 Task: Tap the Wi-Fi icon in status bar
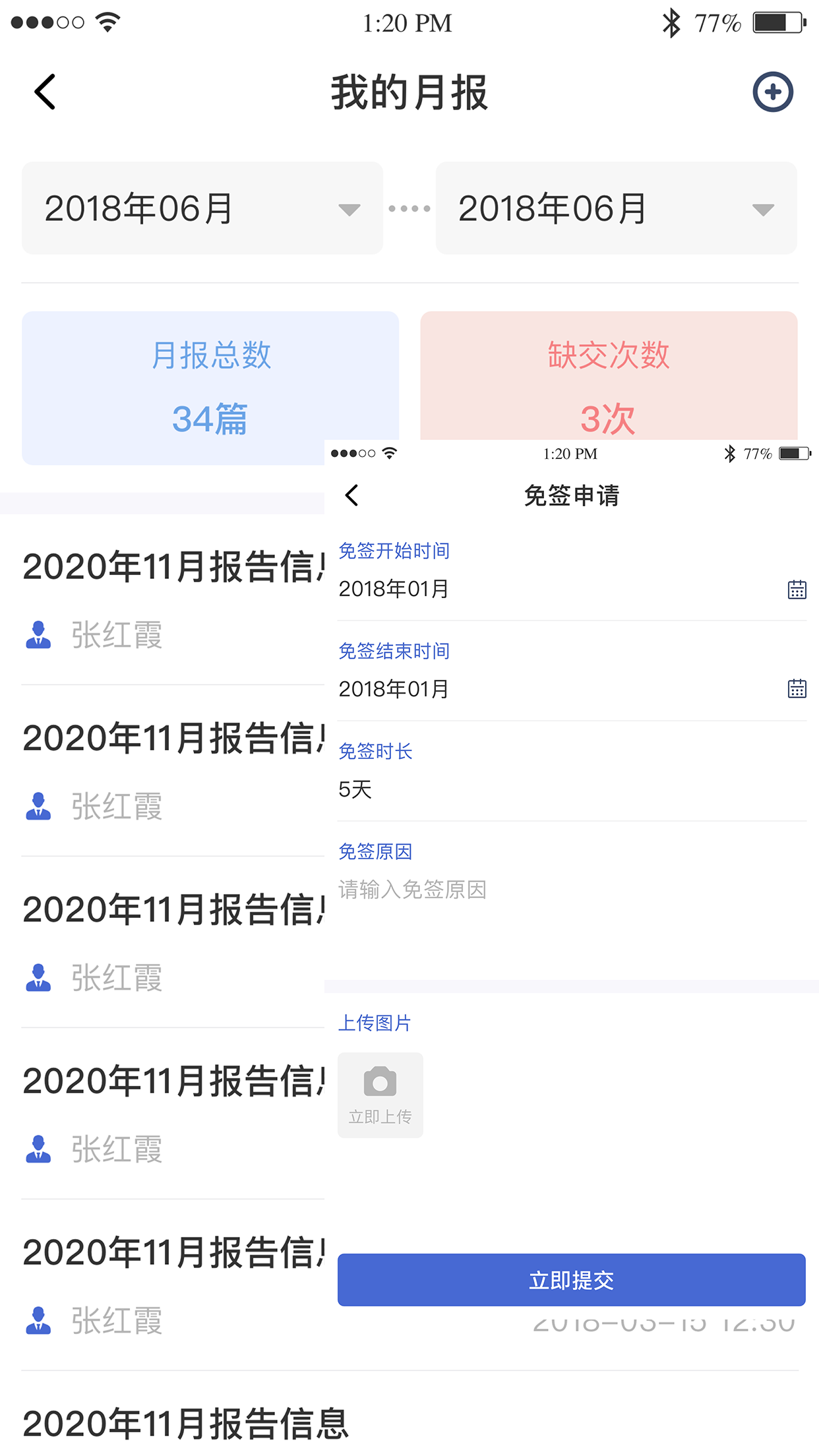pyautogui.click(x=107, y=22)
